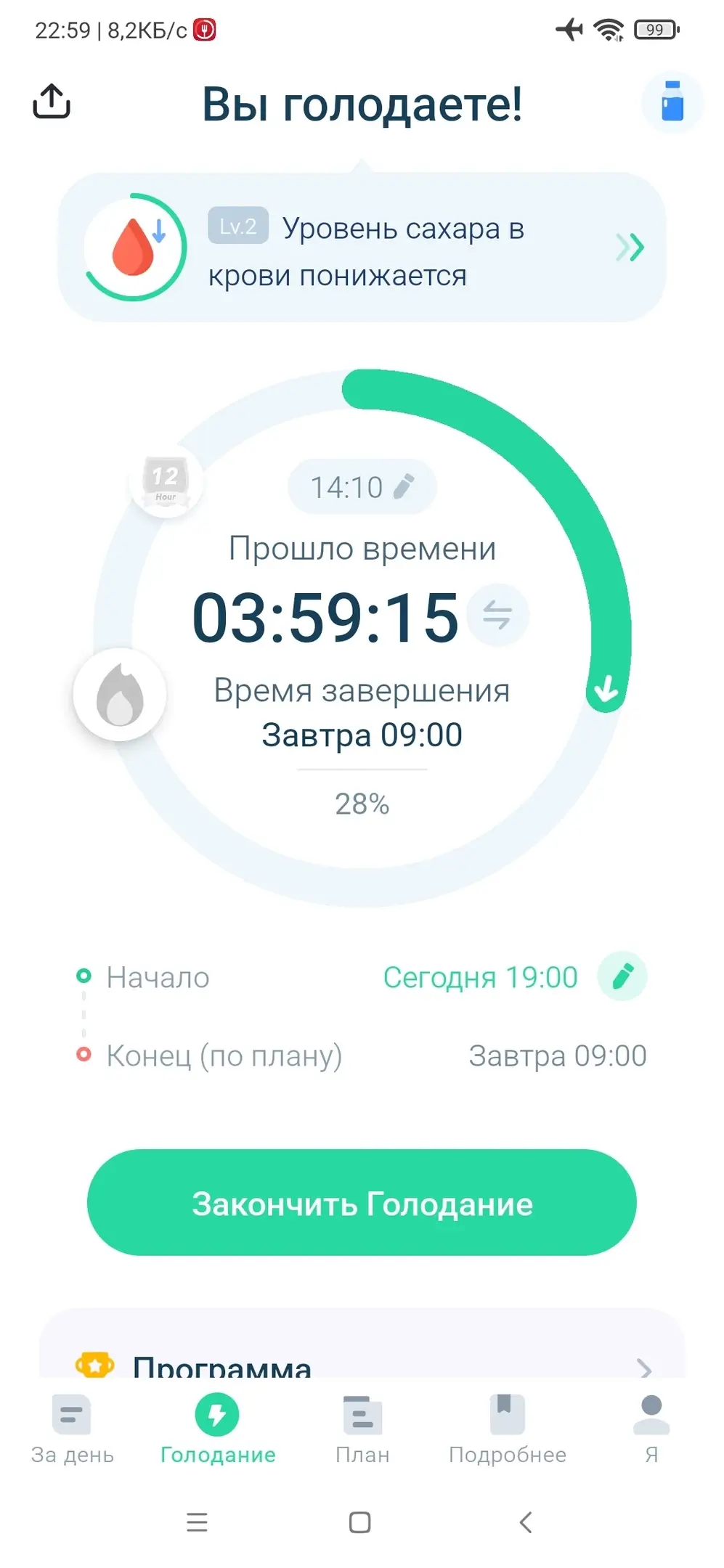Open the Программа section
Image resolution: width=724 pixels, height=1568 pixels.
(362, 1365)
